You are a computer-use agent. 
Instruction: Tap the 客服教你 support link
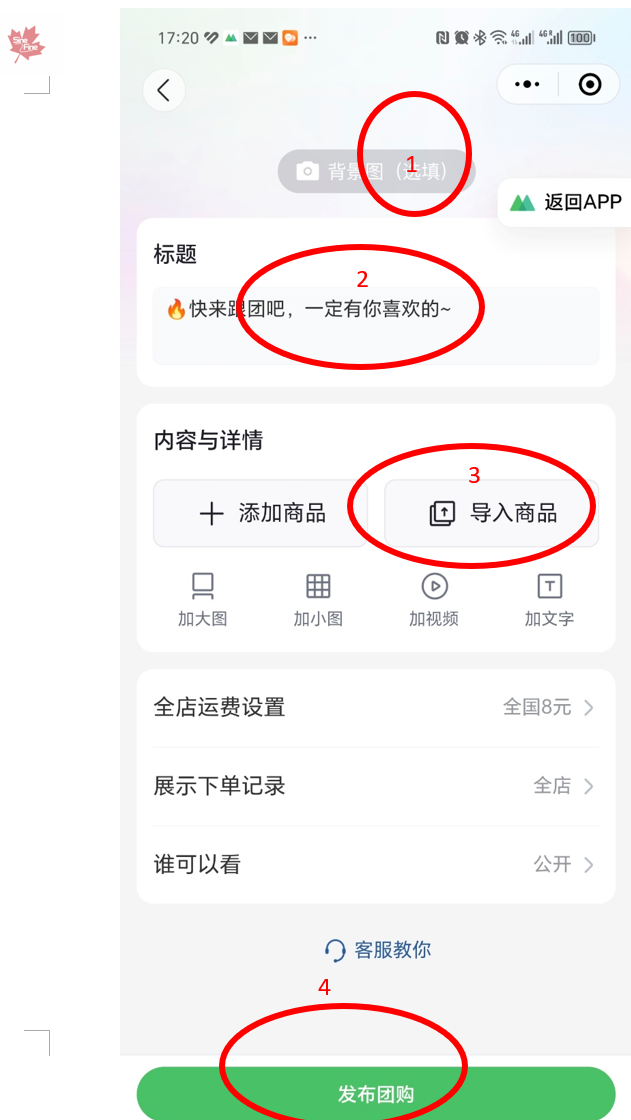click(378, 950)
